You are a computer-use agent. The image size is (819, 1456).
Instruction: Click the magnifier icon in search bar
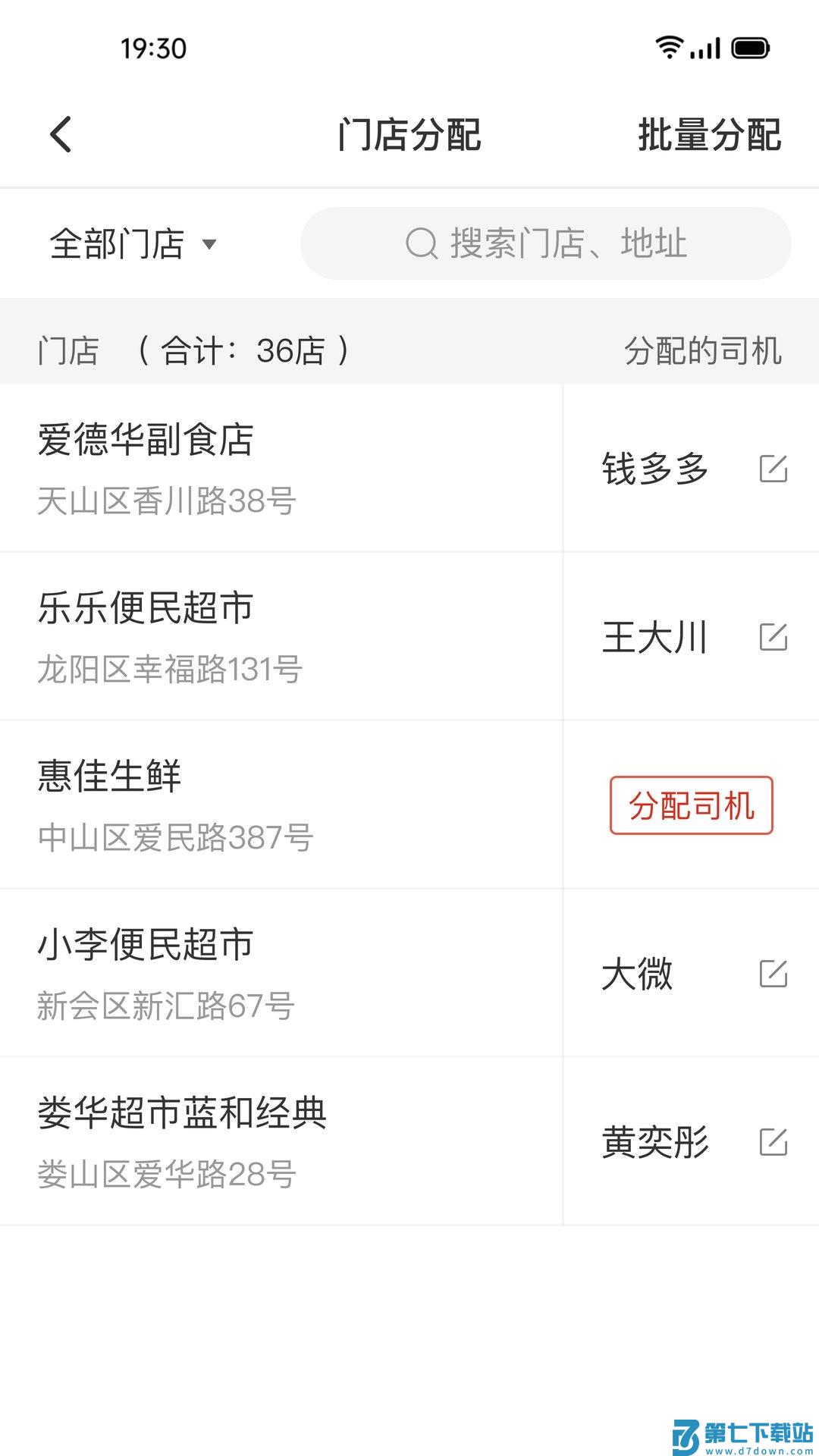(x=422, y=243)
